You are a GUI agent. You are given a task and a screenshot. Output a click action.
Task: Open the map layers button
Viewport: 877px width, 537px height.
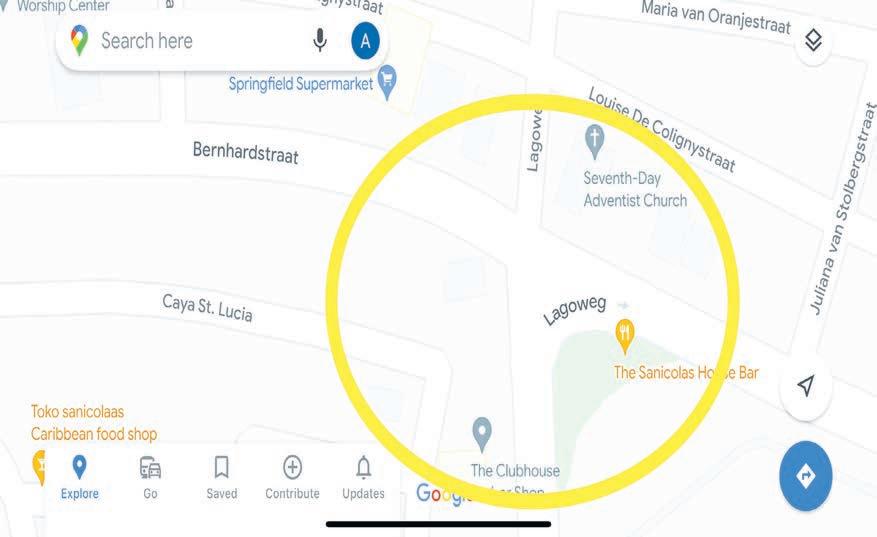813,41
